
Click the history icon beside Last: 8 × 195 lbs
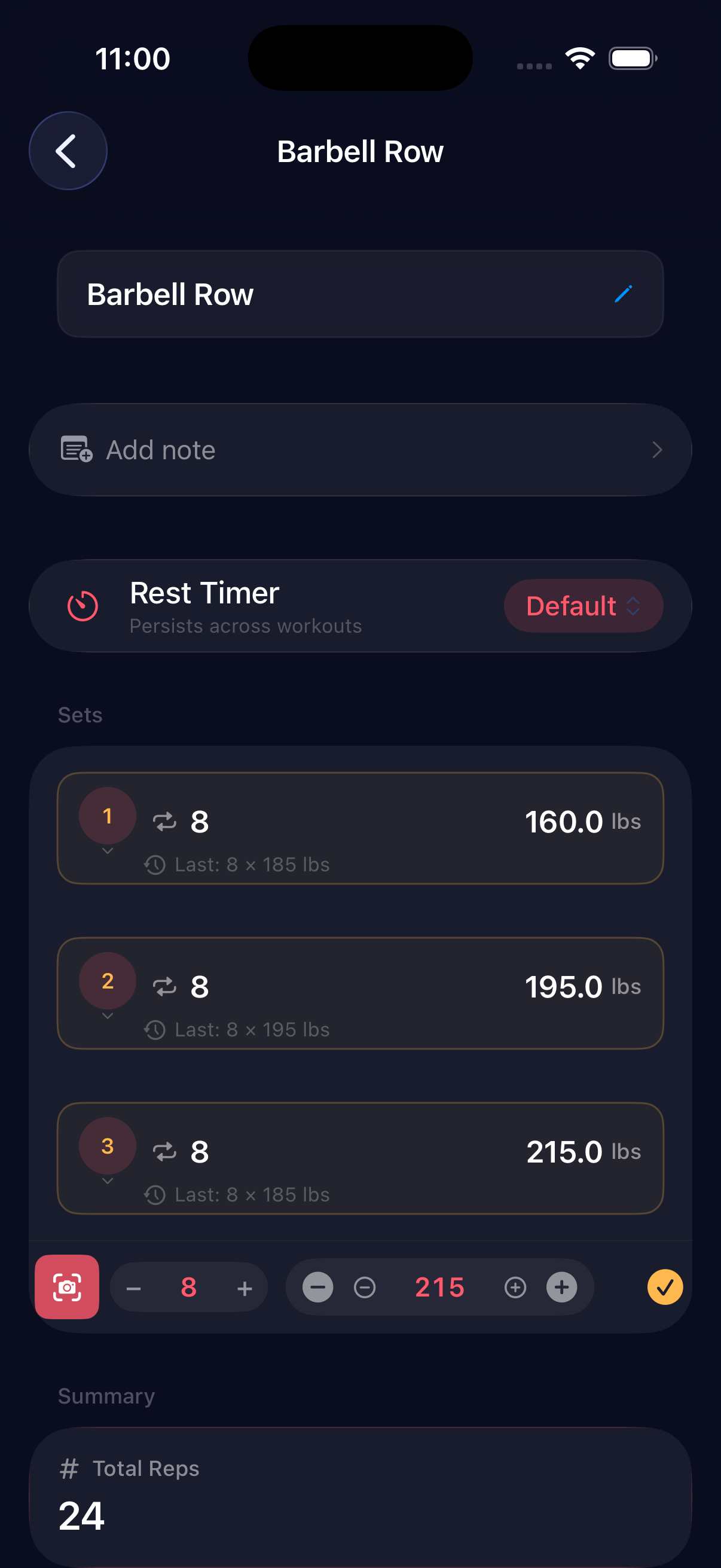point(156,1029)
